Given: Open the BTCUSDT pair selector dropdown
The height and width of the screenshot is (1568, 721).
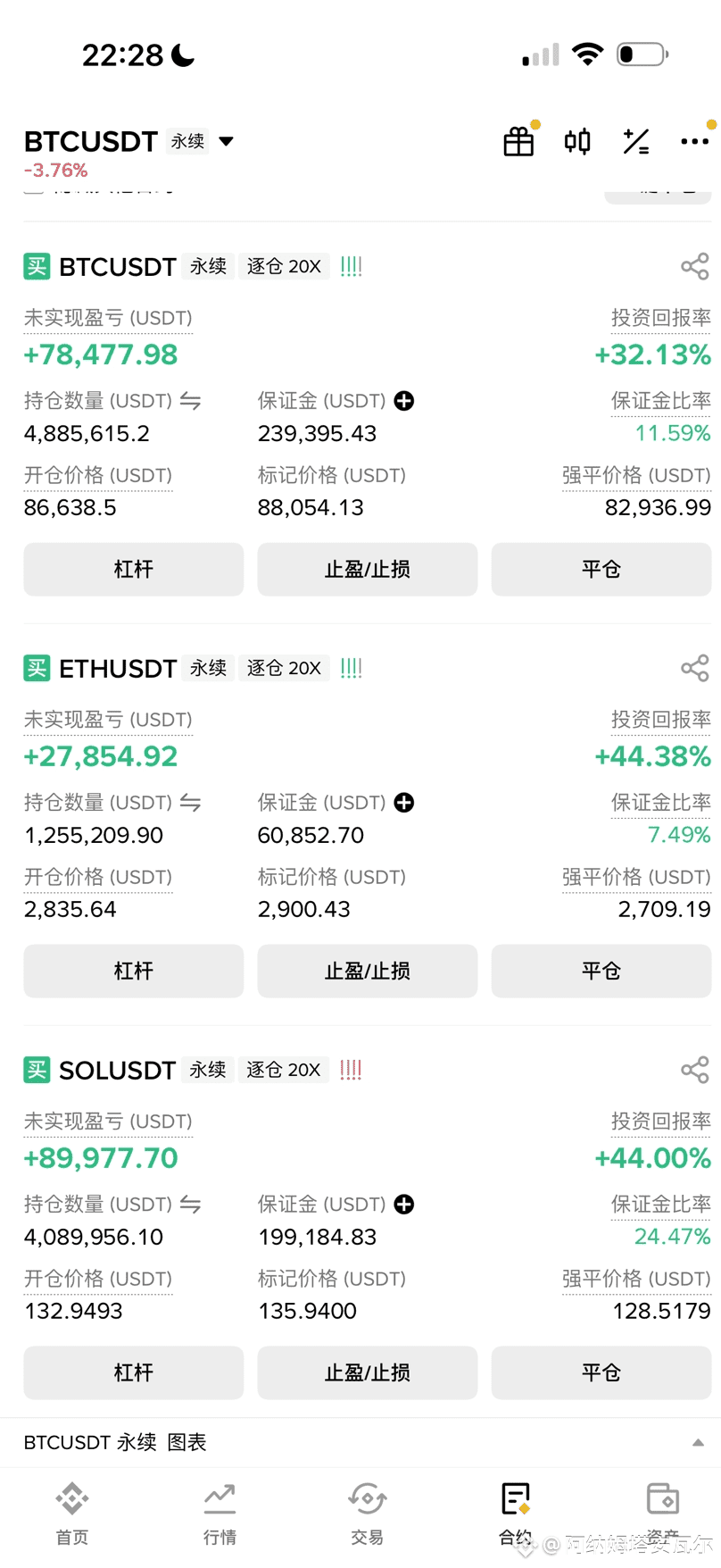Looking at the screenshot, I should [x=226, y=141].
